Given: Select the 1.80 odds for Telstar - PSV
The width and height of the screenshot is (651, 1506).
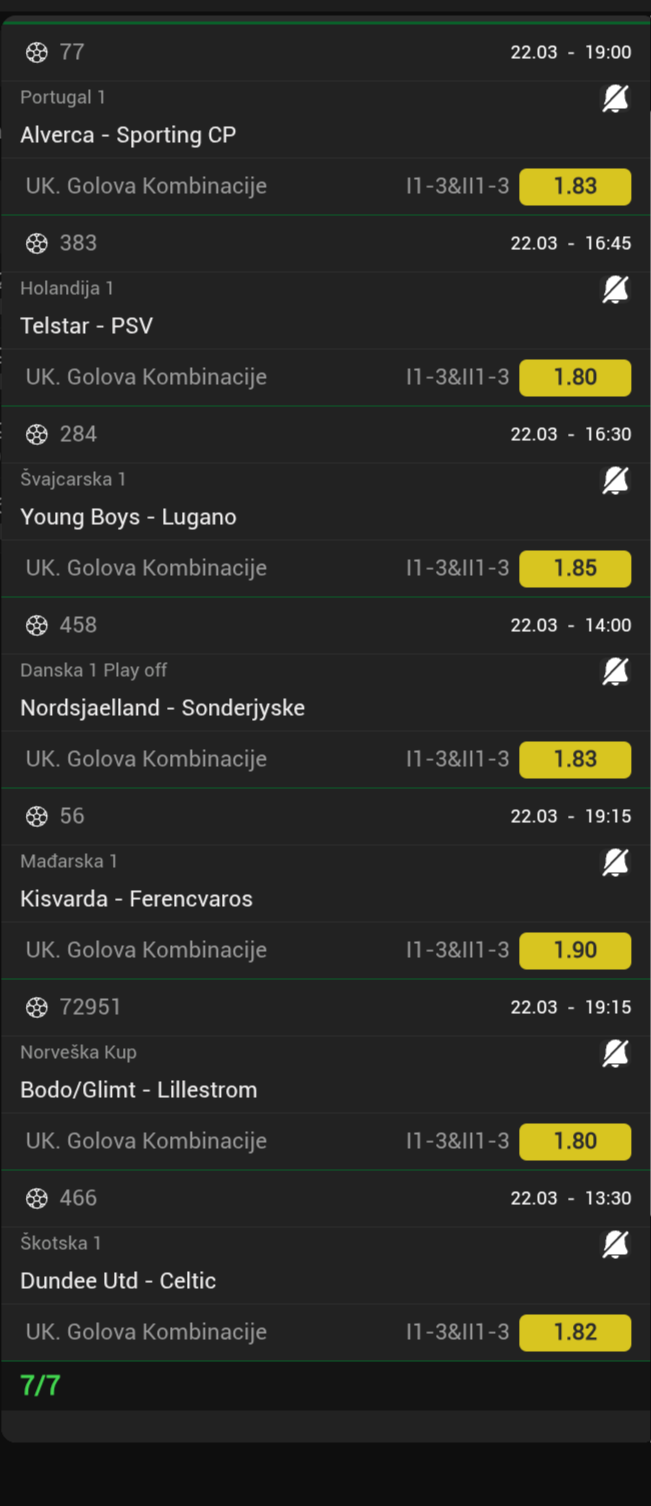Looking at the screenshot, I should click(x=575, y=378).
